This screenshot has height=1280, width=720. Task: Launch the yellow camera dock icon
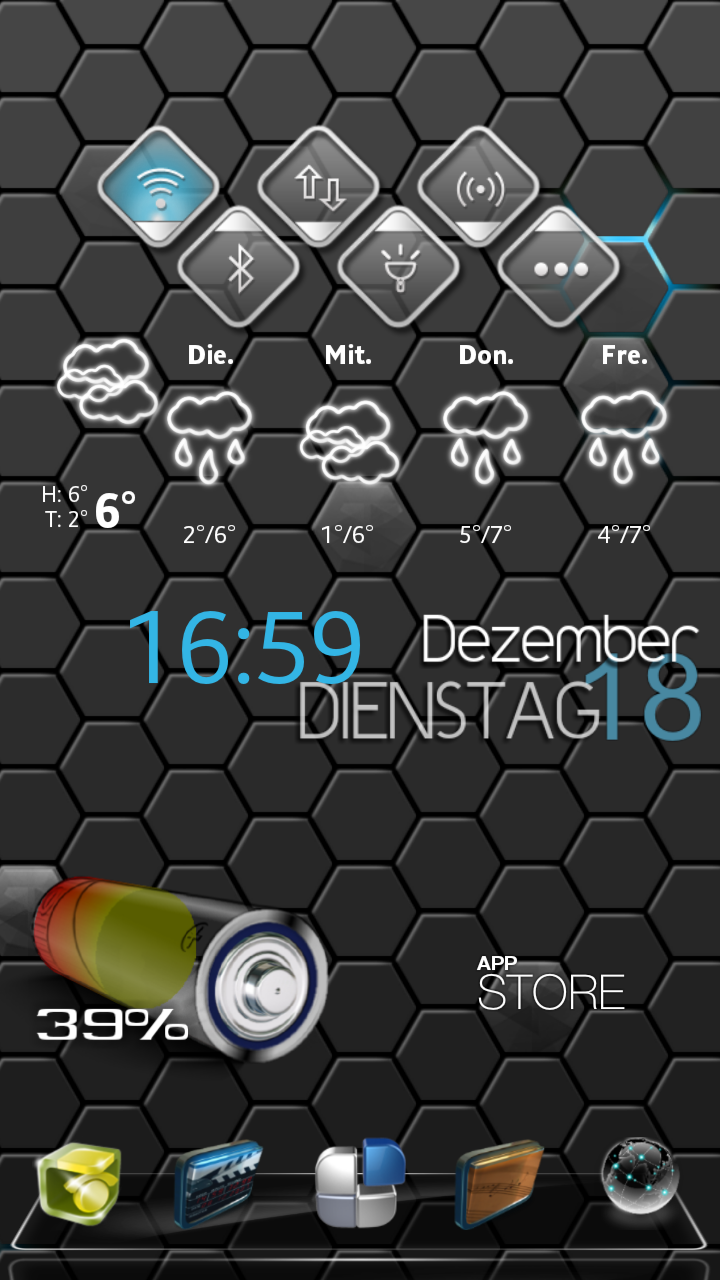pos(78,1186)
